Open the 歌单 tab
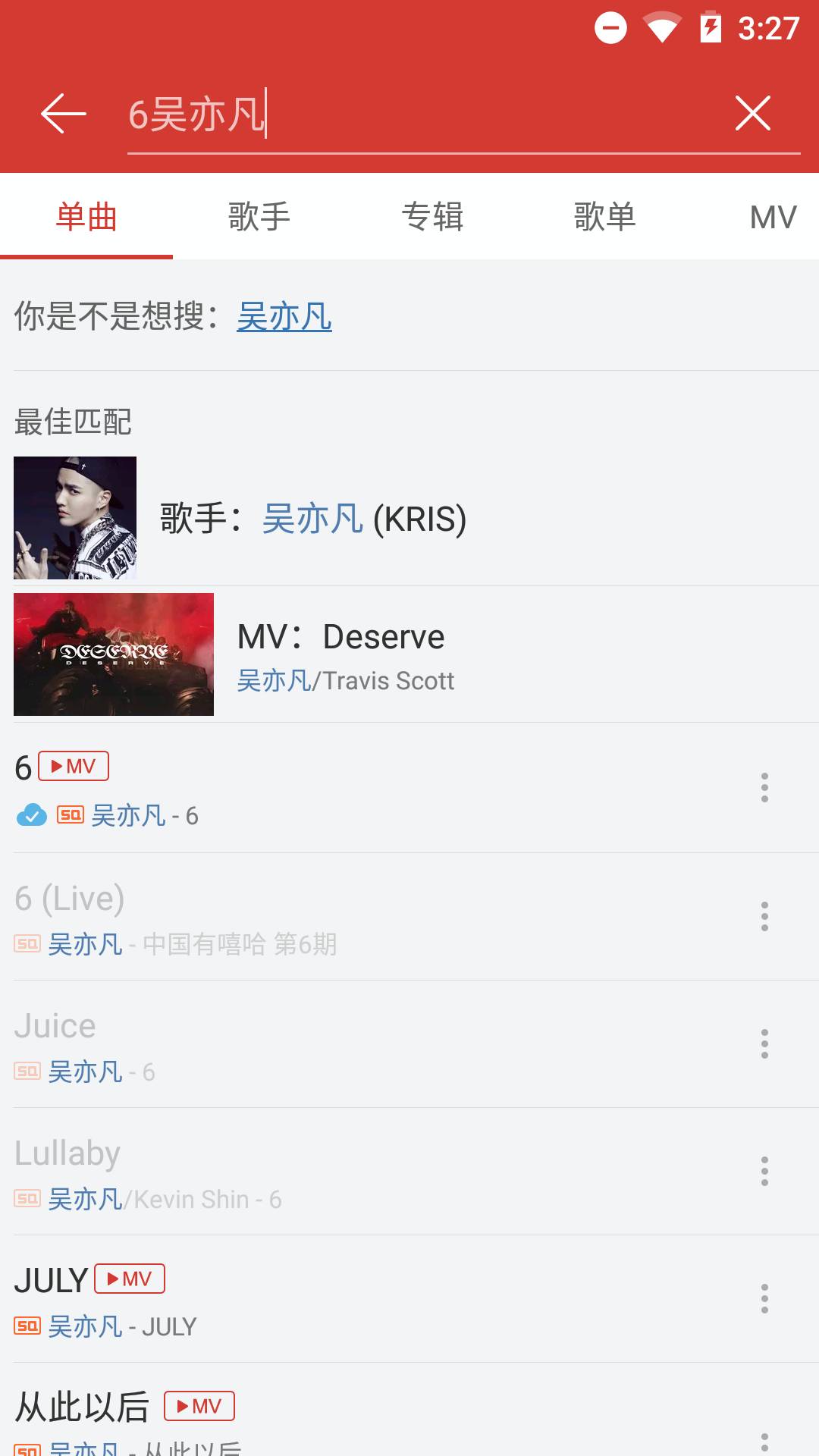The image size is (819, 1456). tap(604, 217)
